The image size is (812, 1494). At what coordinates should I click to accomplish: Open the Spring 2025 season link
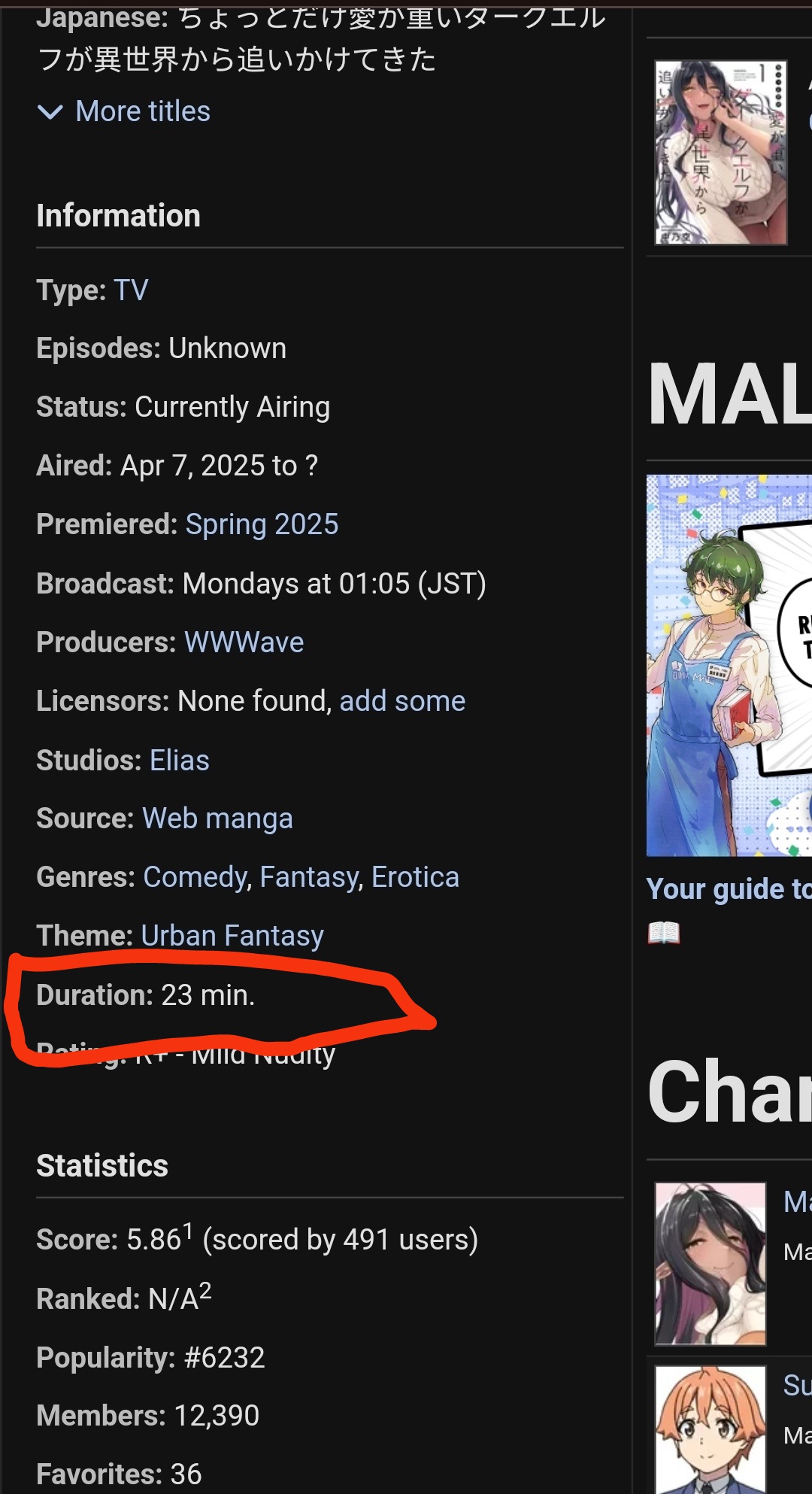[x=262, y=525]
